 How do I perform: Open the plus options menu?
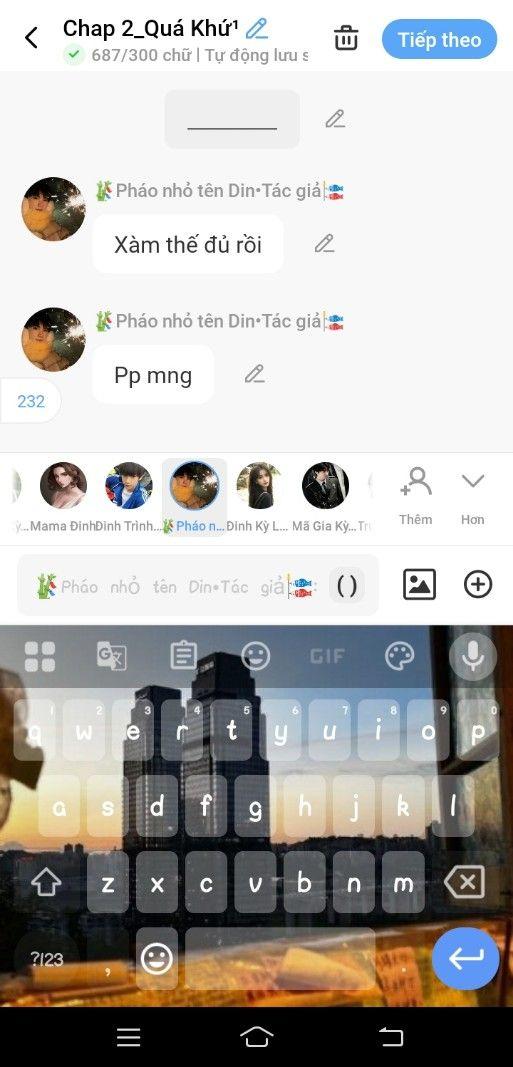click(478, 585)
